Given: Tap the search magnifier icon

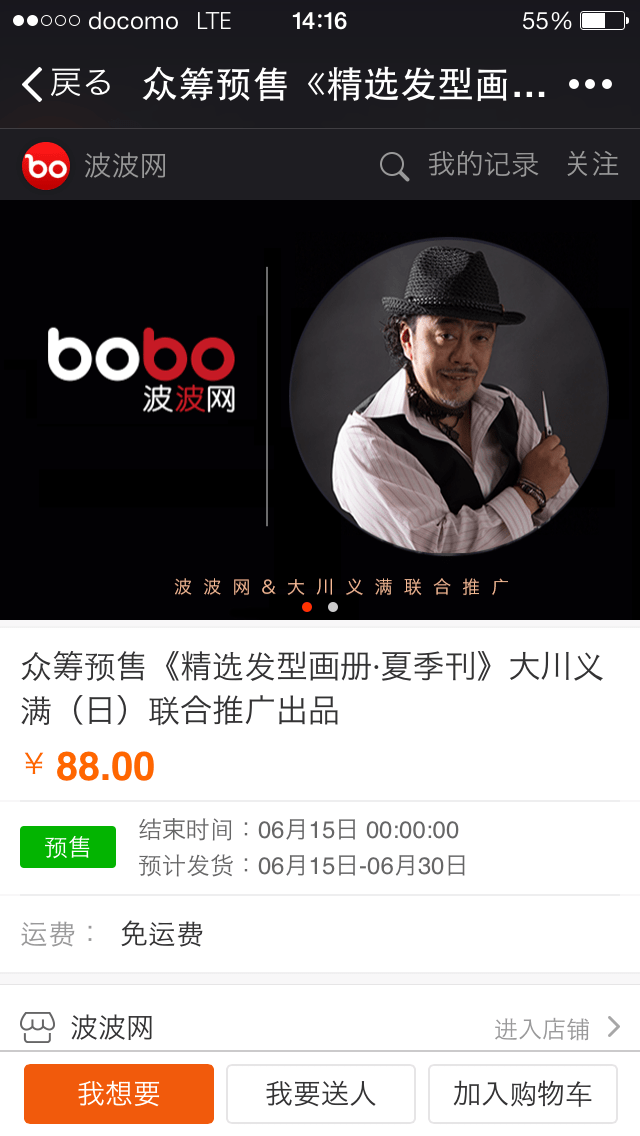Looking at the screenshot, I should (x=394, y=166).
